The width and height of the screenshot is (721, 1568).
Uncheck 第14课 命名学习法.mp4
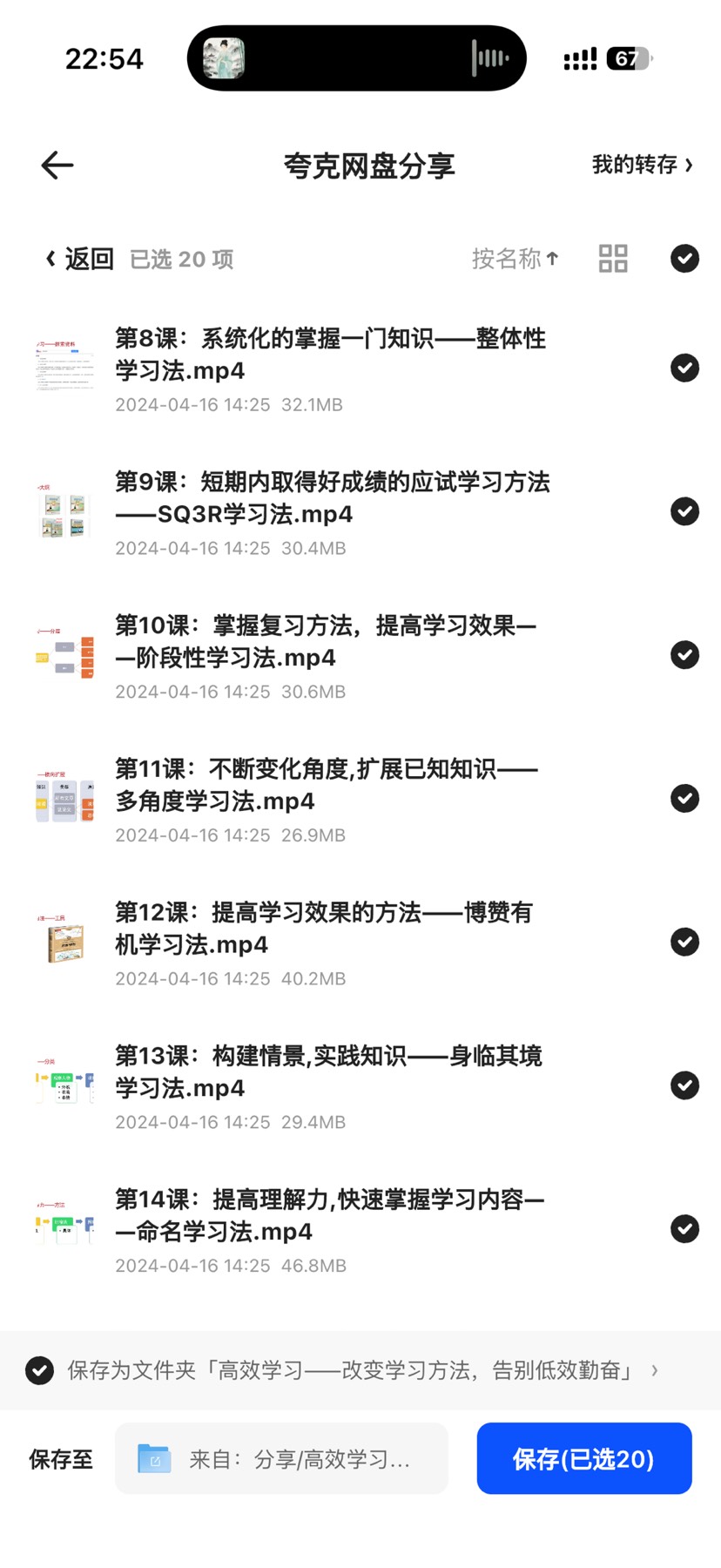pos(685,1229)
